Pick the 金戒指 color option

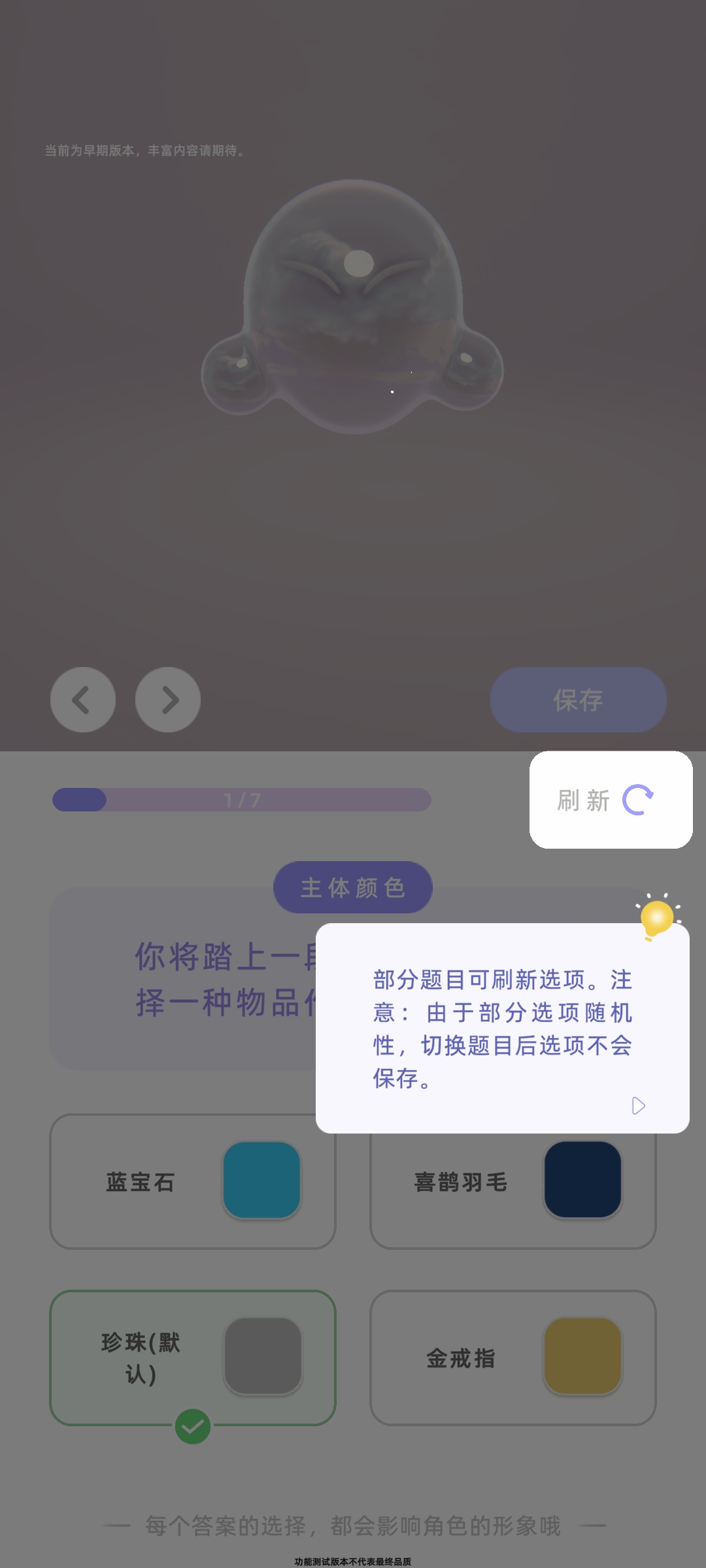[513, 1358]
